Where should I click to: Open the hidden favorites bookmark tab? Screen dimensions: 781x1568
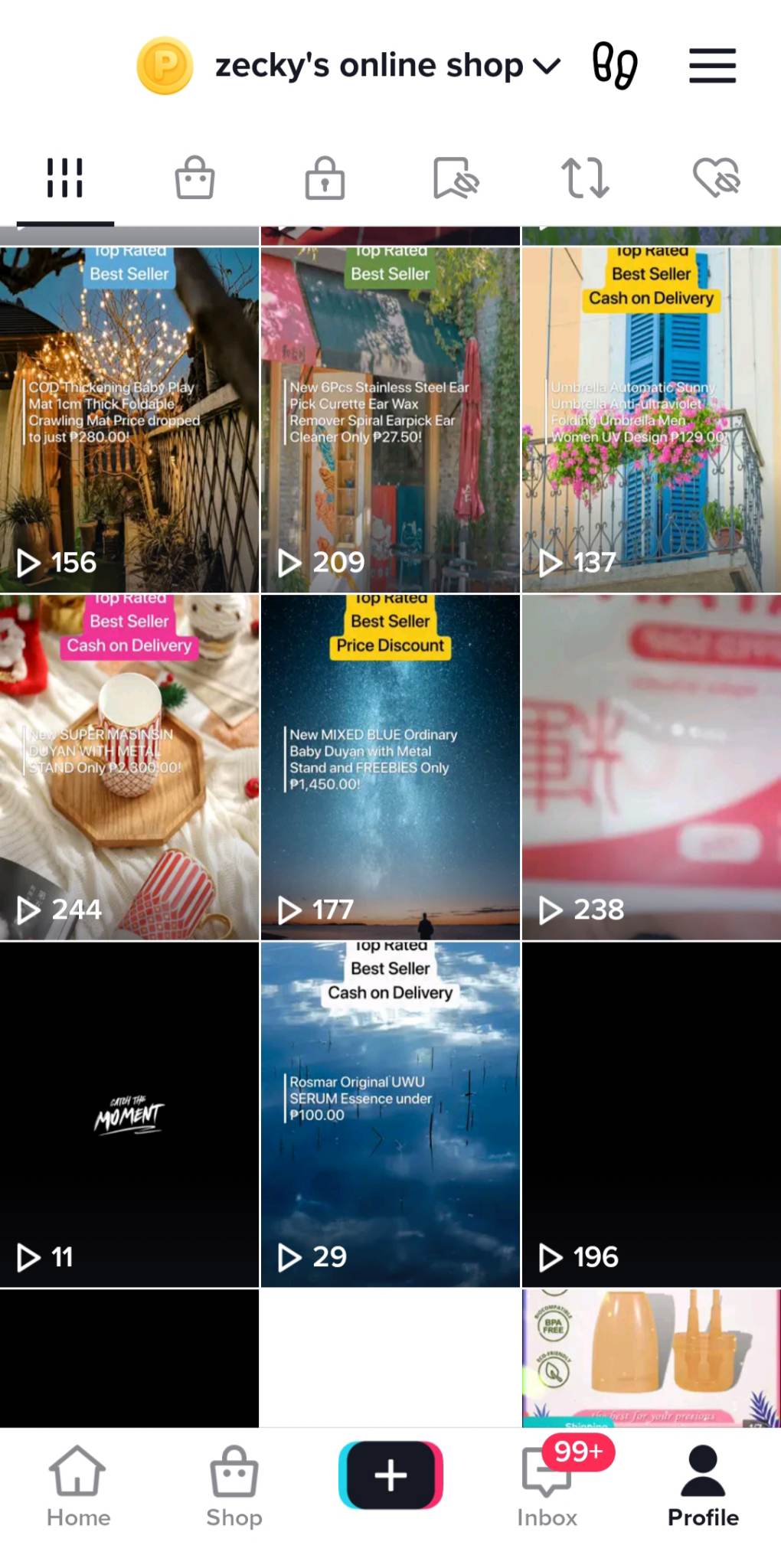[456, 178]
